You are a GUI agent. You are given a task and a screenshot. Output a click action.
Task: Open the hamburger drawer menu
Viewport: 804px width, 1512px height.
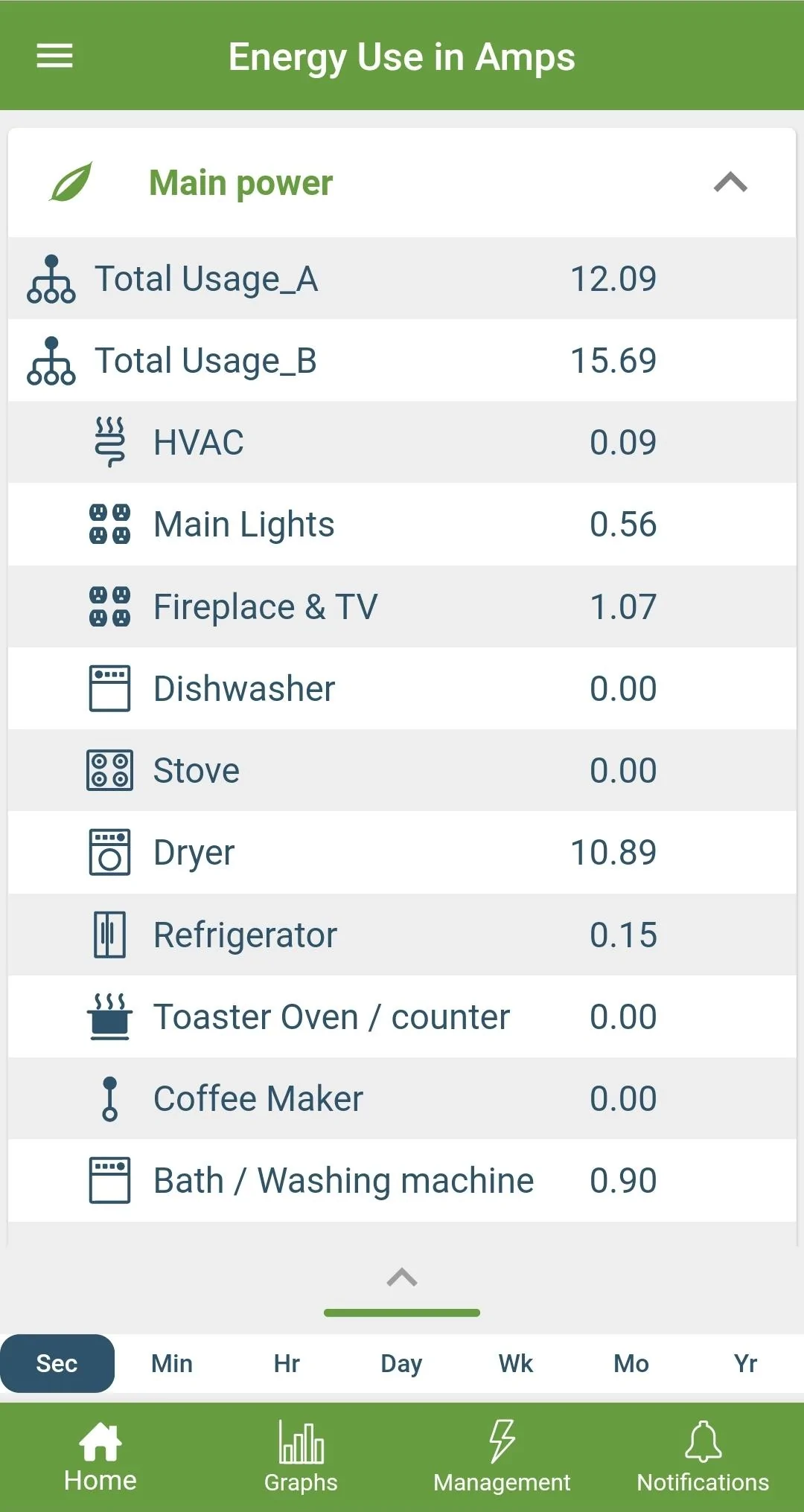coord(54,56)
